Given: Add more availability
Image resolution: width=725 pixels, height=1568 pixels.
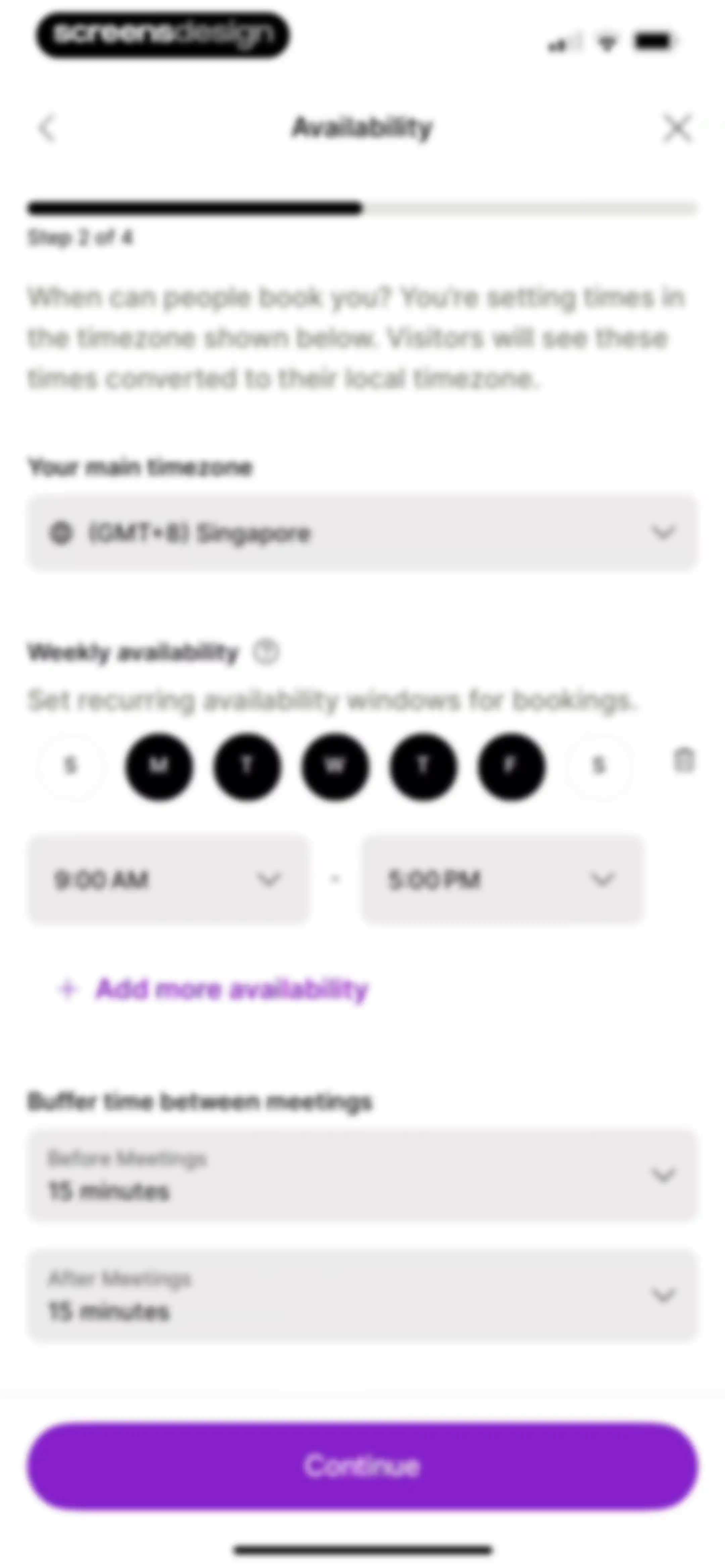Looking at the screenshot, I should [x=213, y=989].
